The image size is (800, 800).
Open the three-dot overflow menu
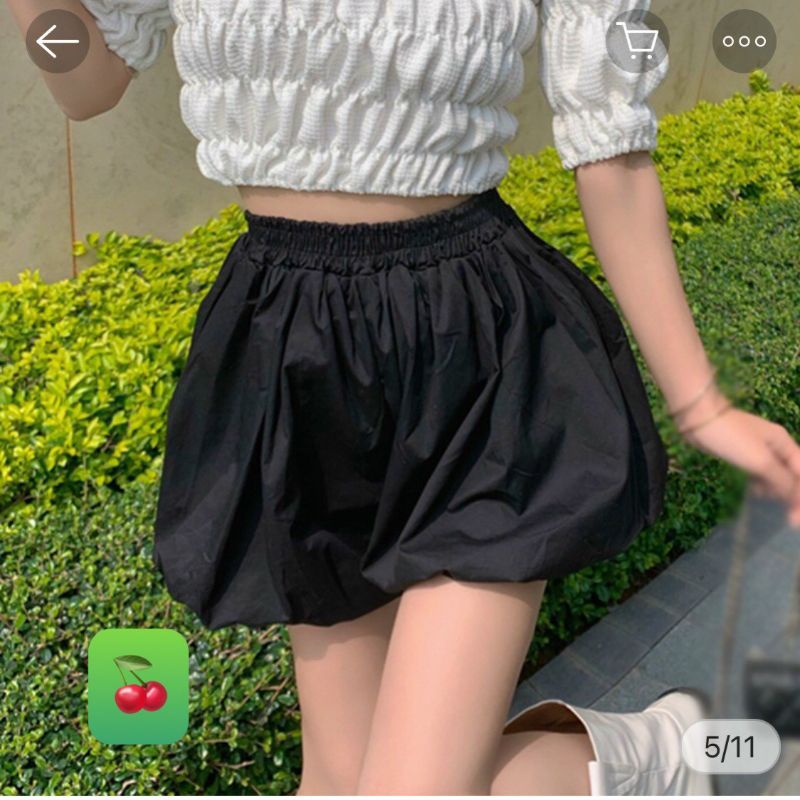click(744, 41)
